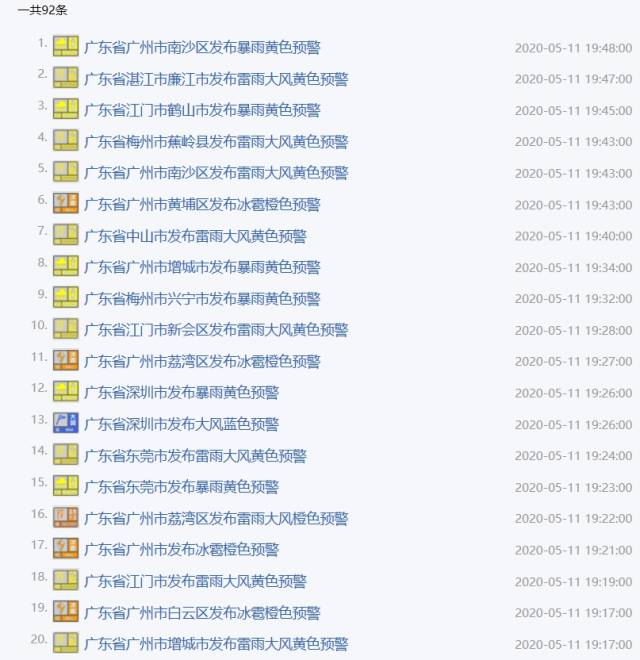The height and width of the screenshot is (660, 640).
Task: Open 广州市冰雹橙色预警 alert
Action: (x=181, y=550)
